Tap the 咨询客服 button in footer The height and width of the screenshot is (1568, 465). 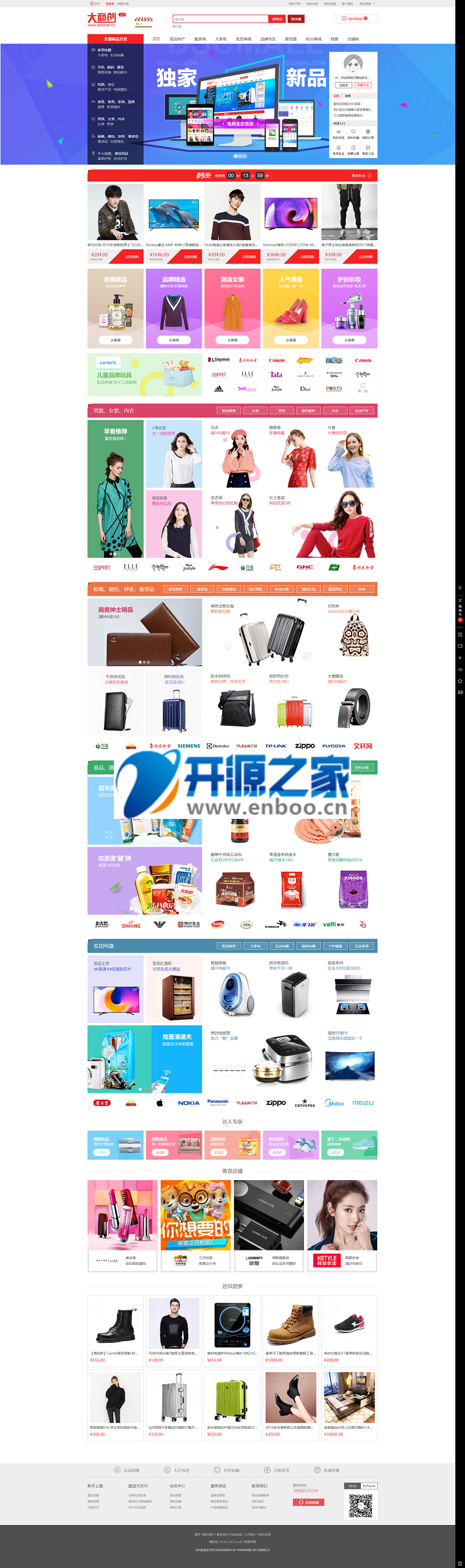[309, 1502]
